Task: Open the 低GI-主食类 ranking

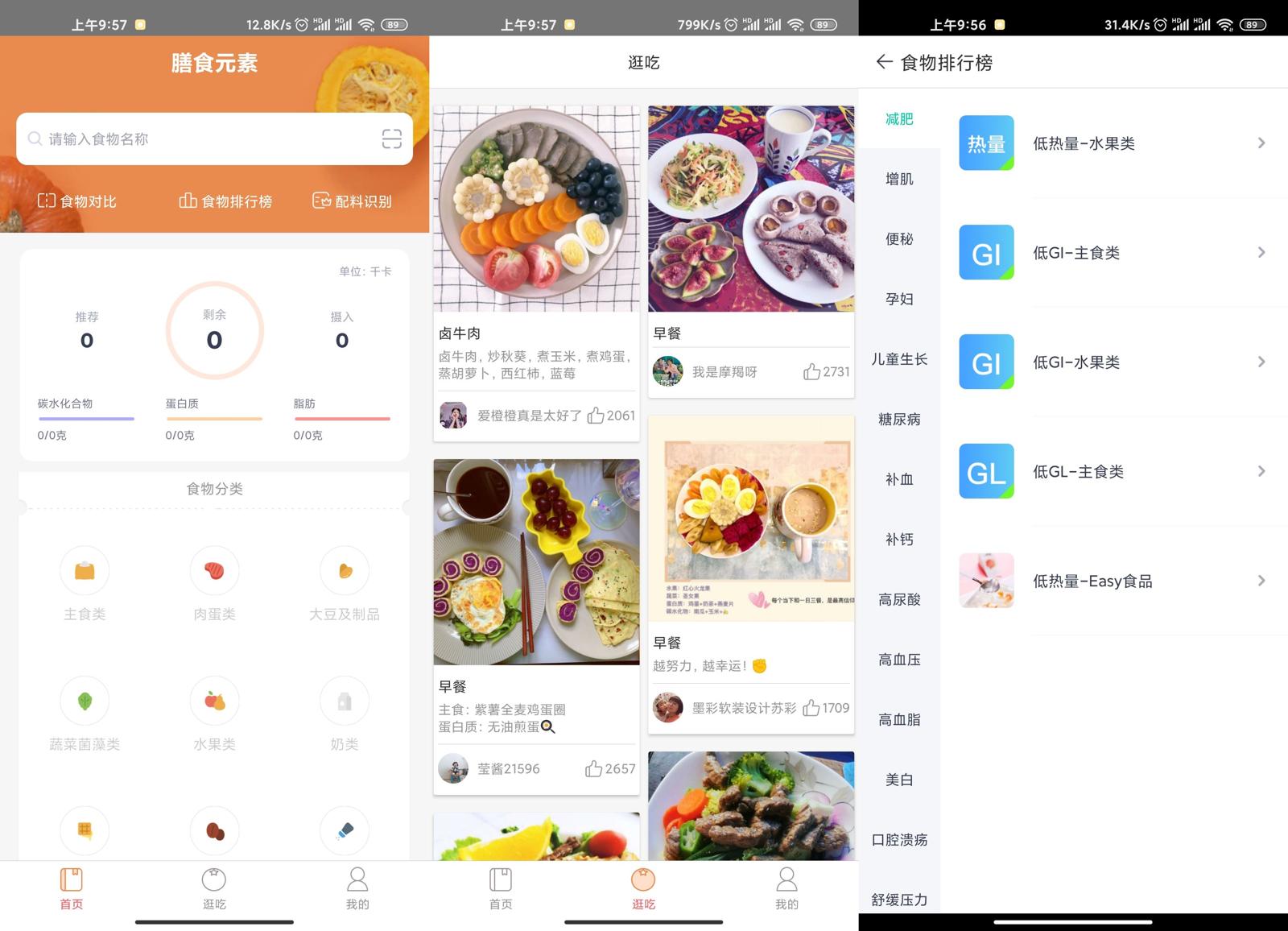Action: click(x=1111, y=253)
